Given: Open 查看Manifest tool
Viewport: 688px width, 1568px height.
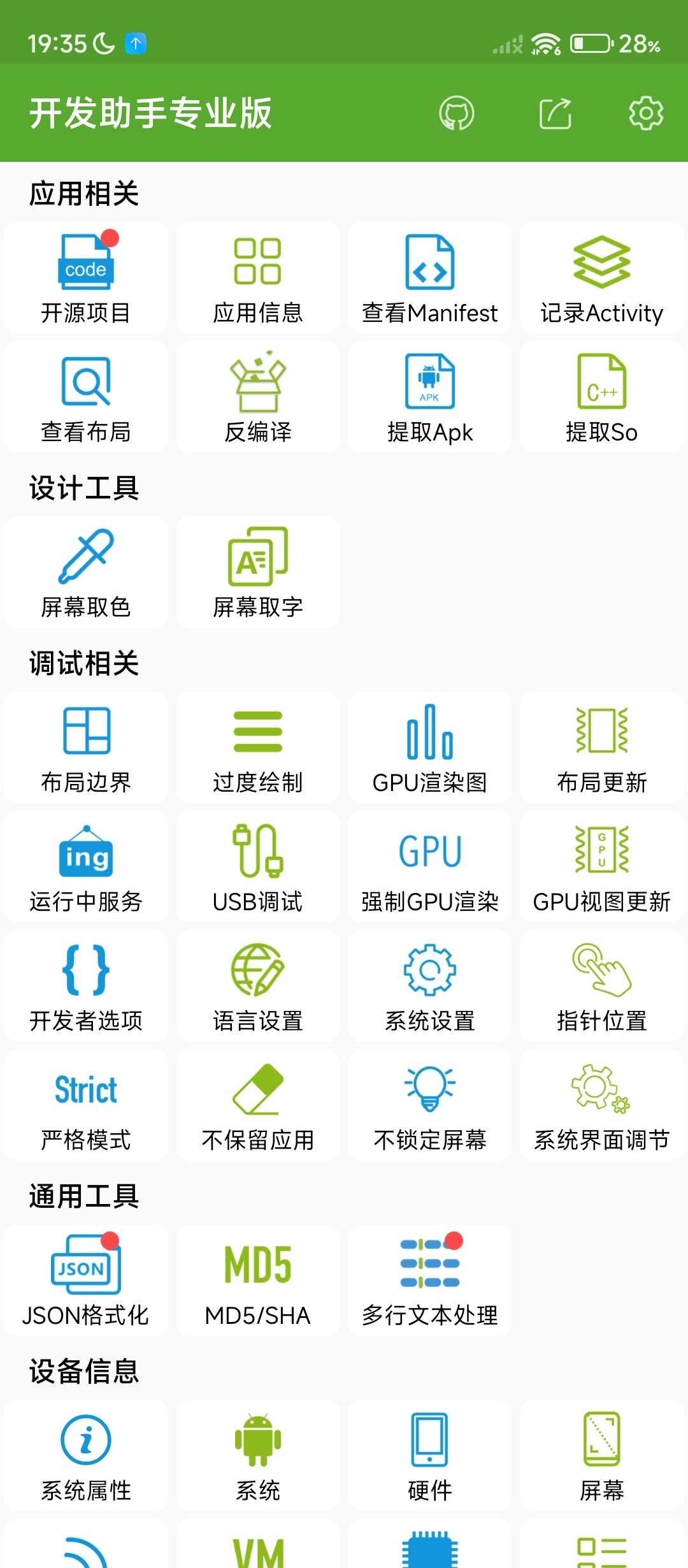Looking at the screenshot, I should 430,278.
